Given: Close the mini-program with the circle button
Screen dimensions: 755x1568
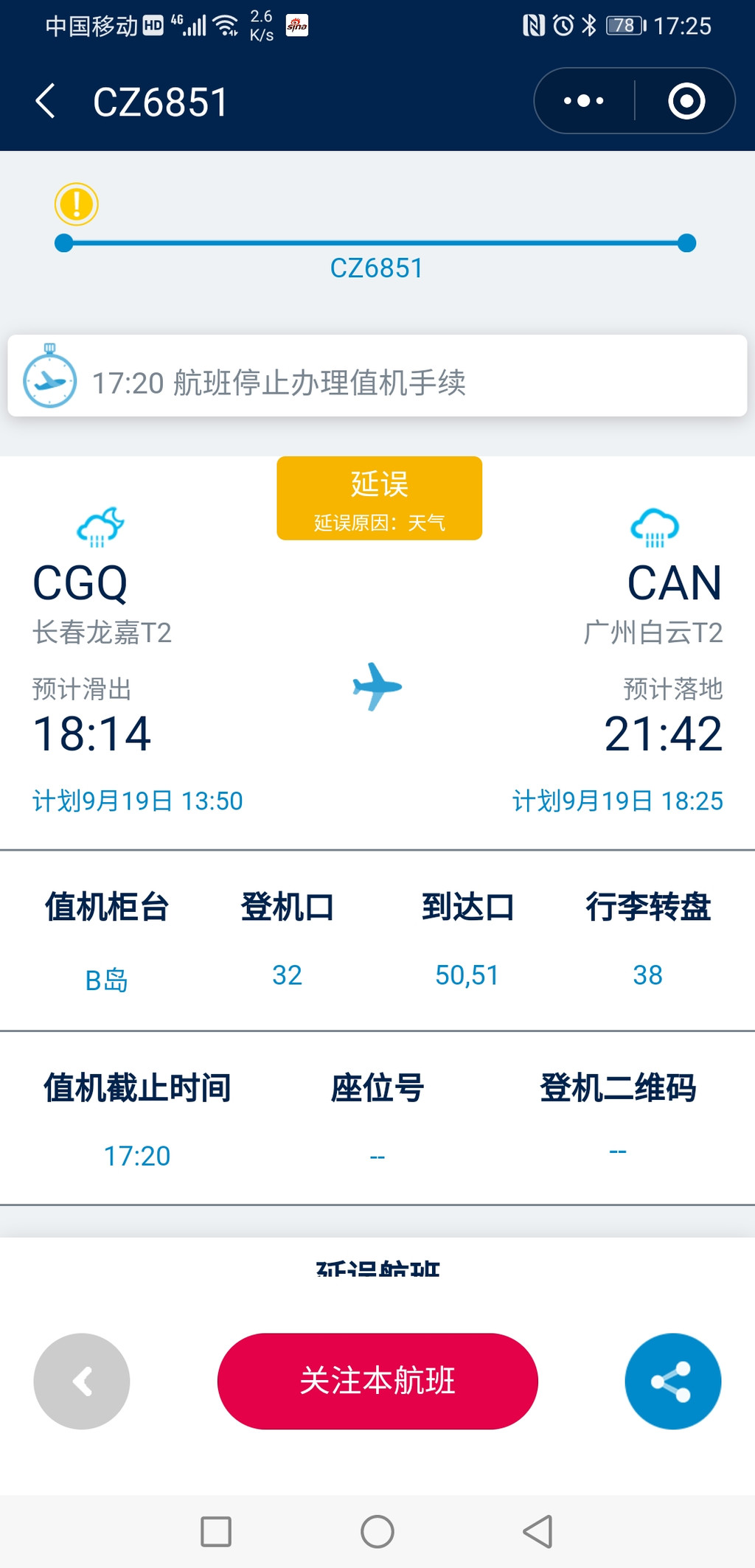Looking at the screenshot, I should pyautogui.click(x=686, y=101).
